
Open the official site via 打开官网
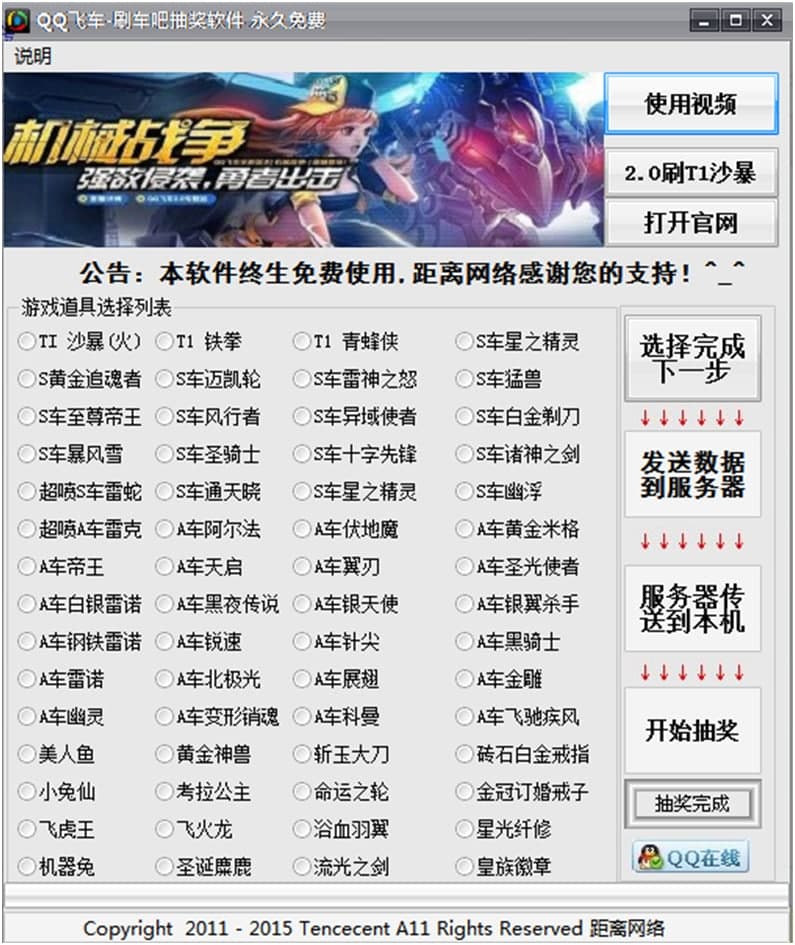click(x=690, y=222)
